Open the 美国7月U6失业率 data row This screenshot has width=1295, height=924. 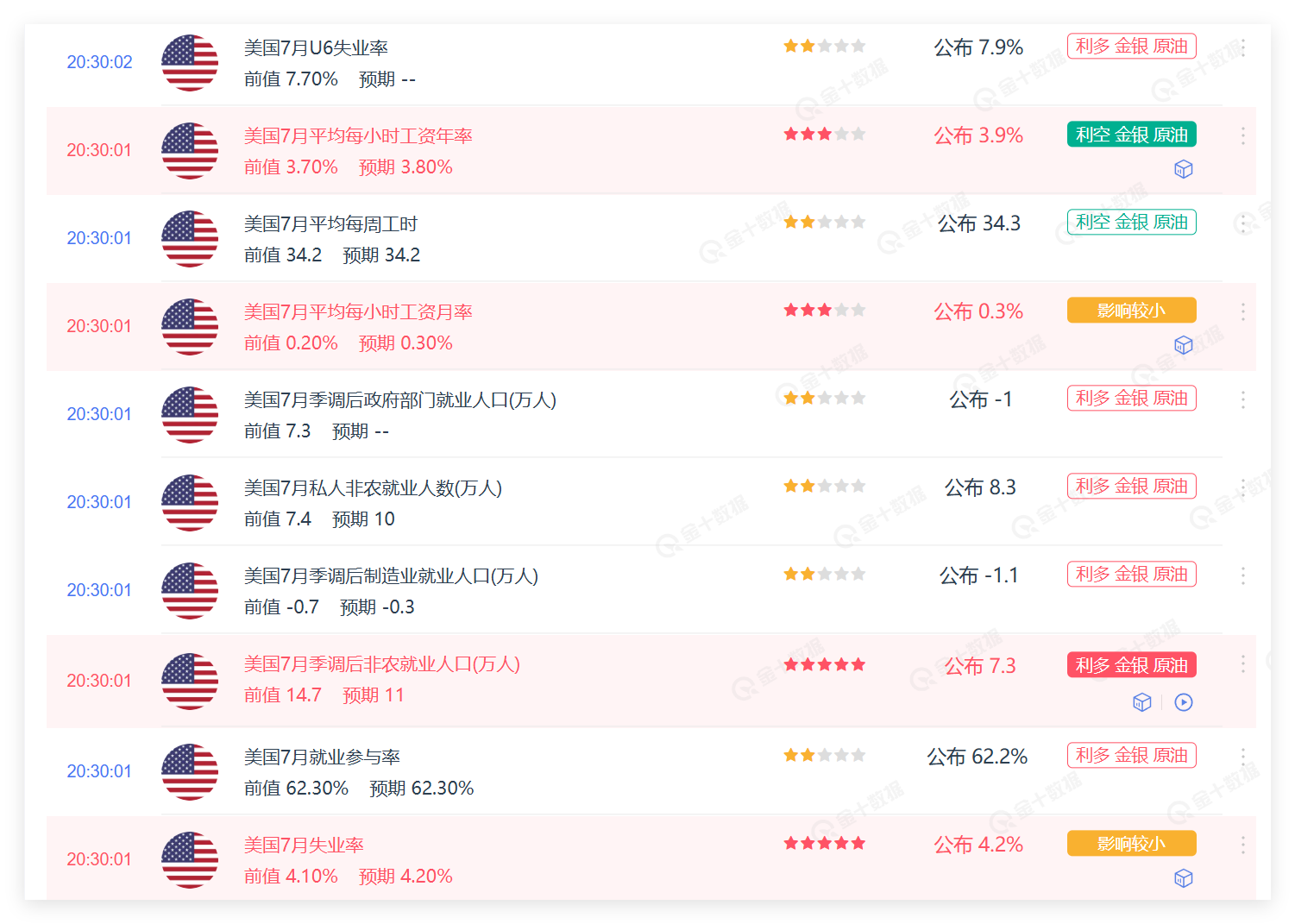(x=316, y=48)
